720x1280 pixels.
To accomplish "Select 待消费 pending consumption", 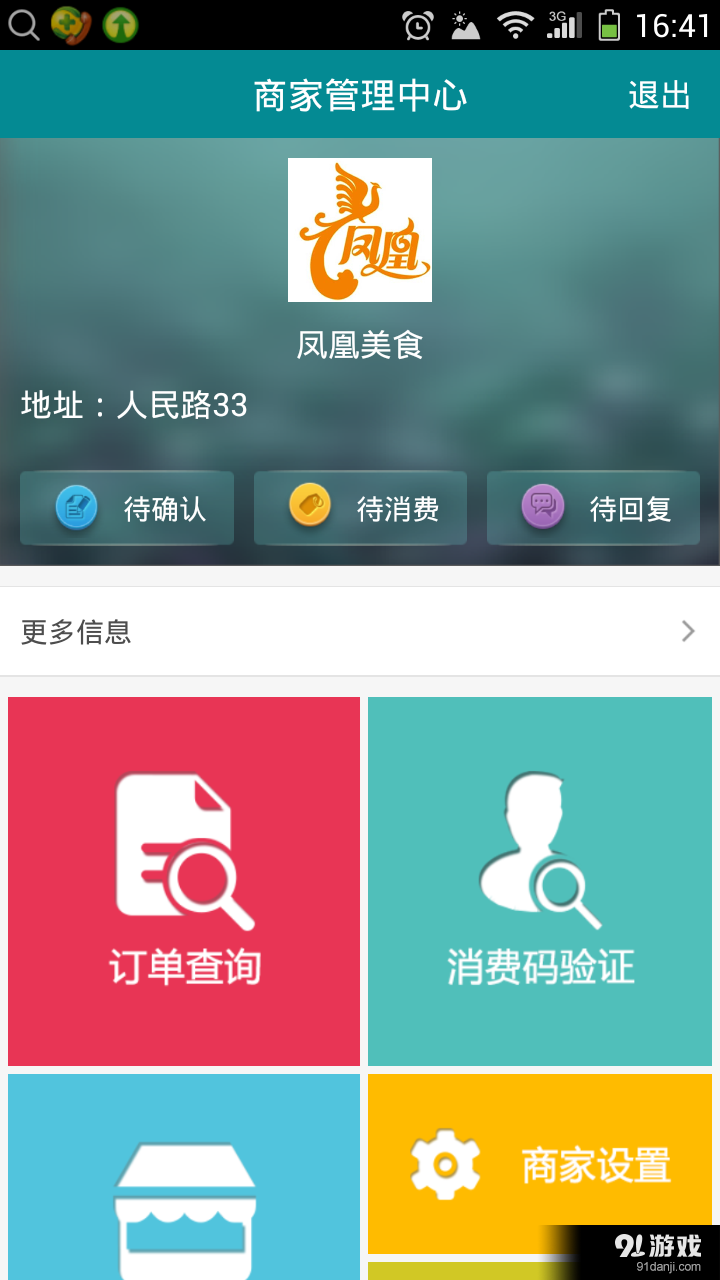I will coord(360,508).
